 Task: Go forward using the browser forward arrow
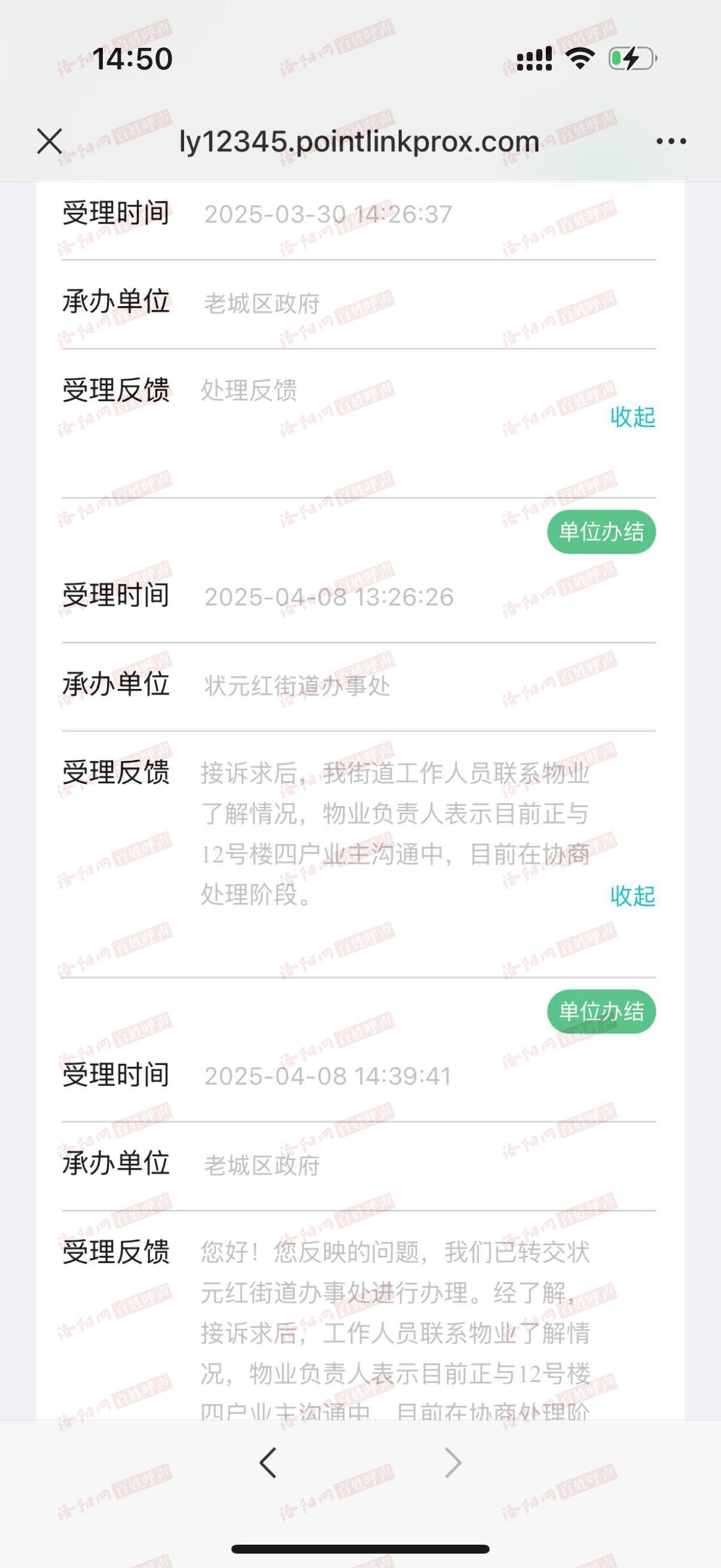pos(453,1462)
